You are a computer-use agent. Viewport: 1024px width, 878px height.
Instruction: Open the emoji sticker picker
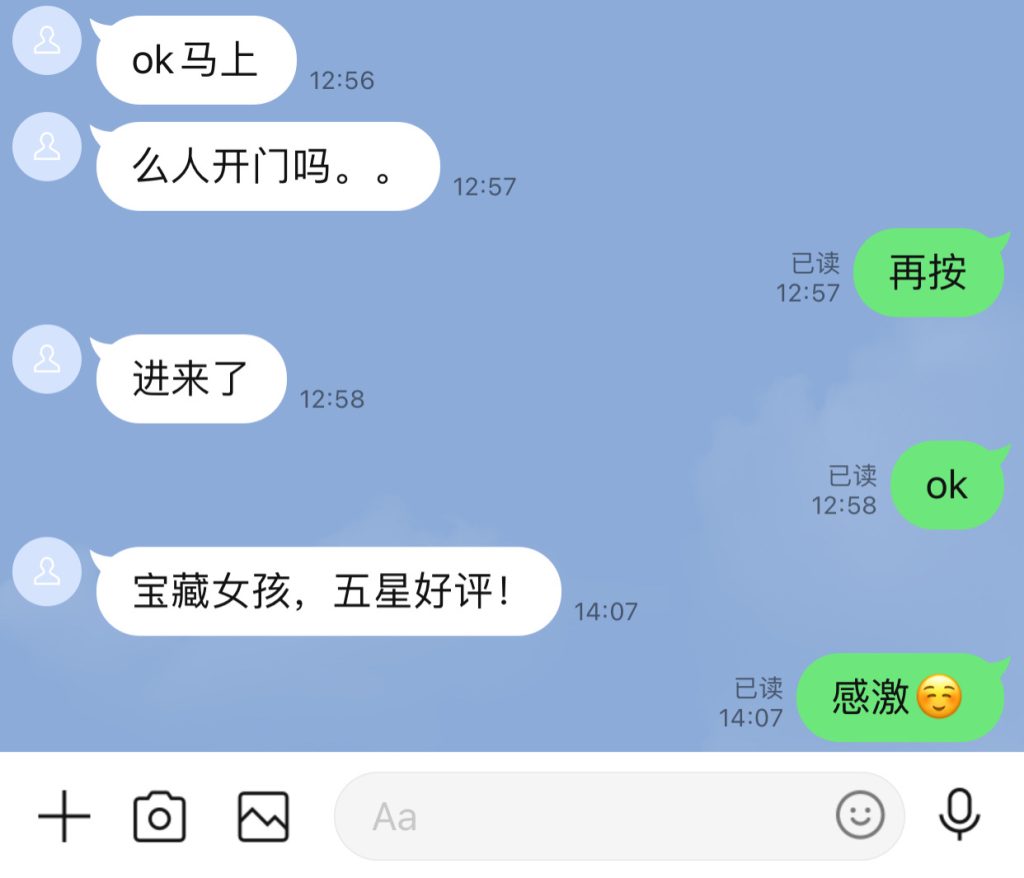pyautogui.click(x=860, y=816)
